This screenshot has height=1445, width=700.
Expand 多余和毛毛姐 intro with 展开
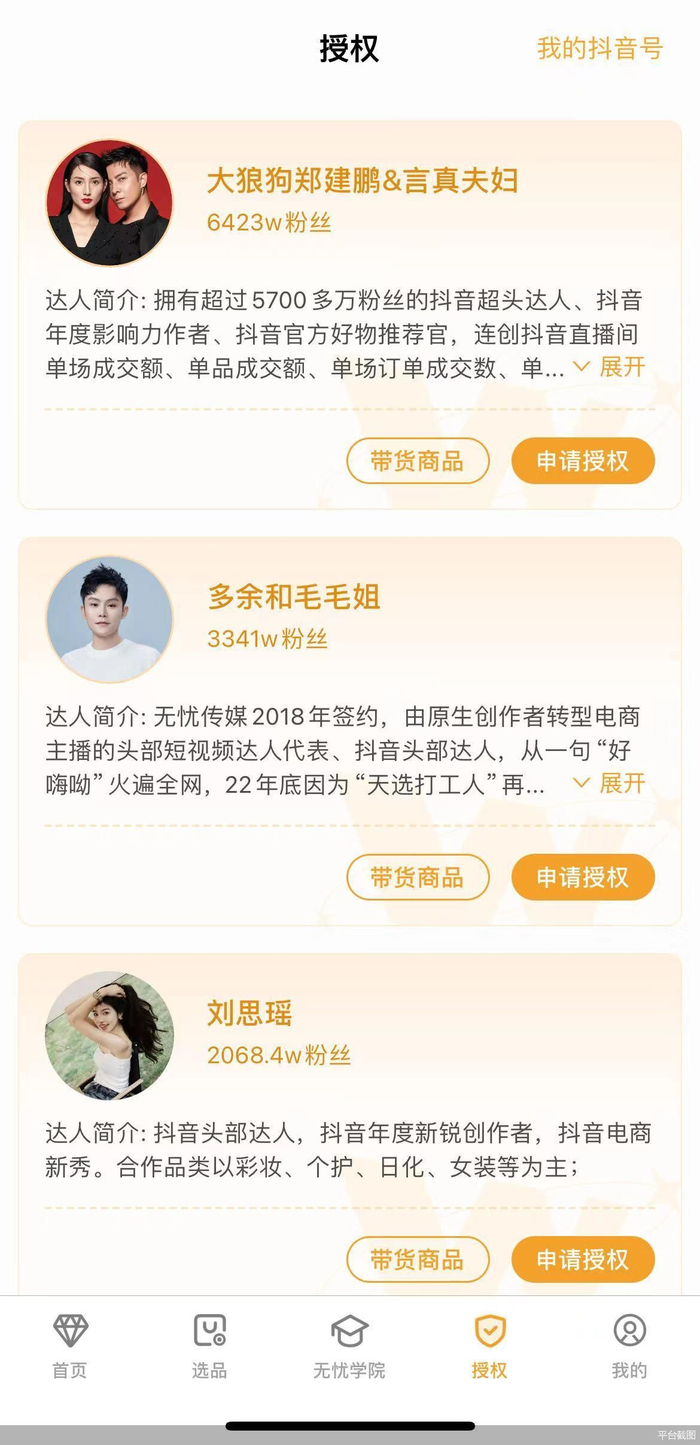(610, 783)
